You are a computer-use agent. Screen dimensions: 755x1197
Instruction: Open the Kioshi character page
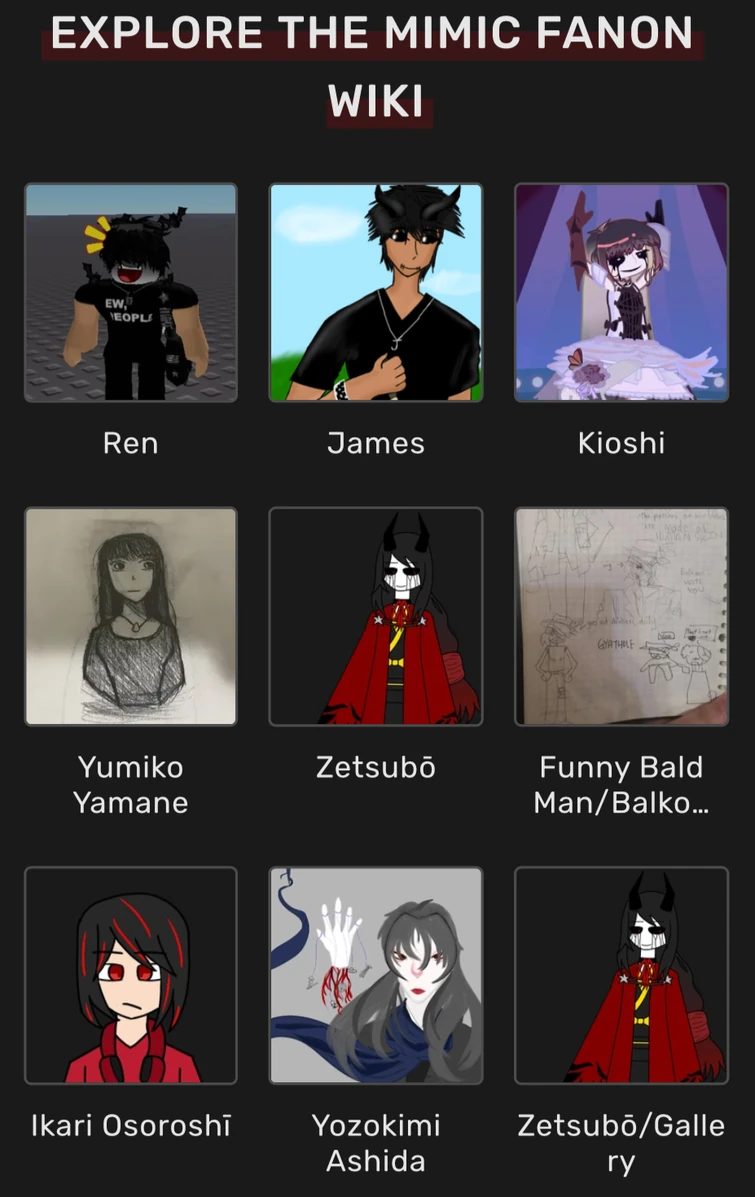pyautogui.click(x=622, y=443)
